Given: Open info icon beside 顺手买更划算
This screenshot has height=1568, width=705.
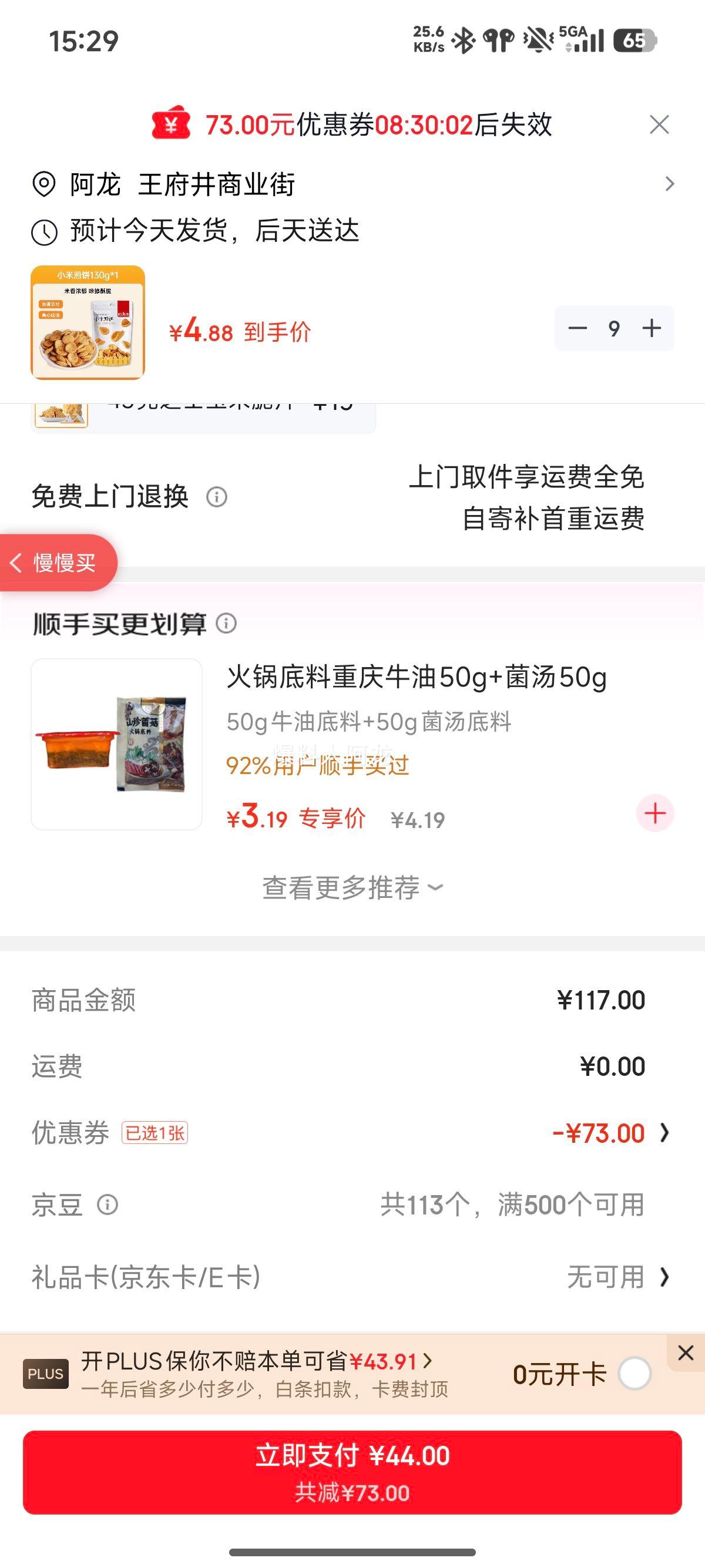Looking at the screenshot, I should tap(226, 622).
